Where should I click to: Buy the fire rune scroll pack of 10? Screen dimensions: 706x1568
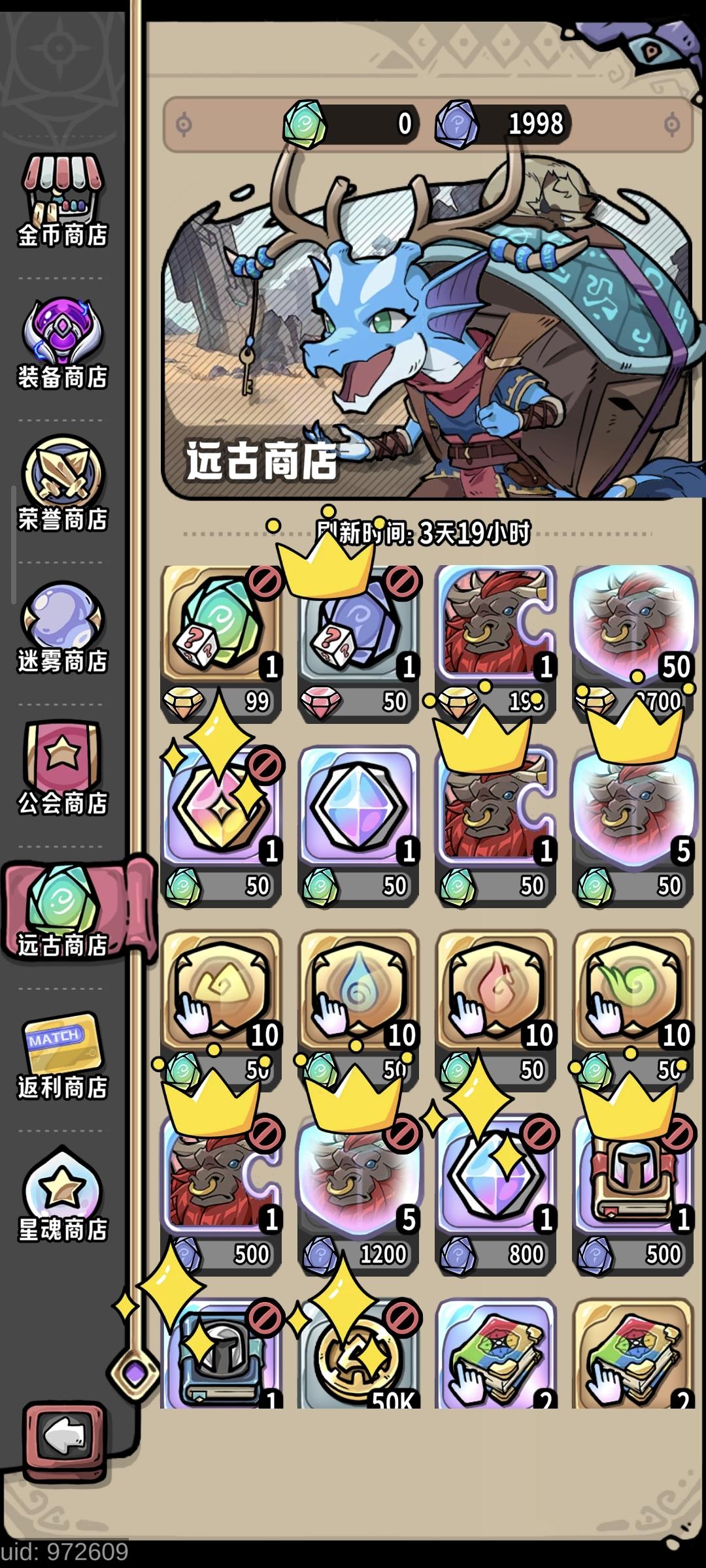click(497, 993)
